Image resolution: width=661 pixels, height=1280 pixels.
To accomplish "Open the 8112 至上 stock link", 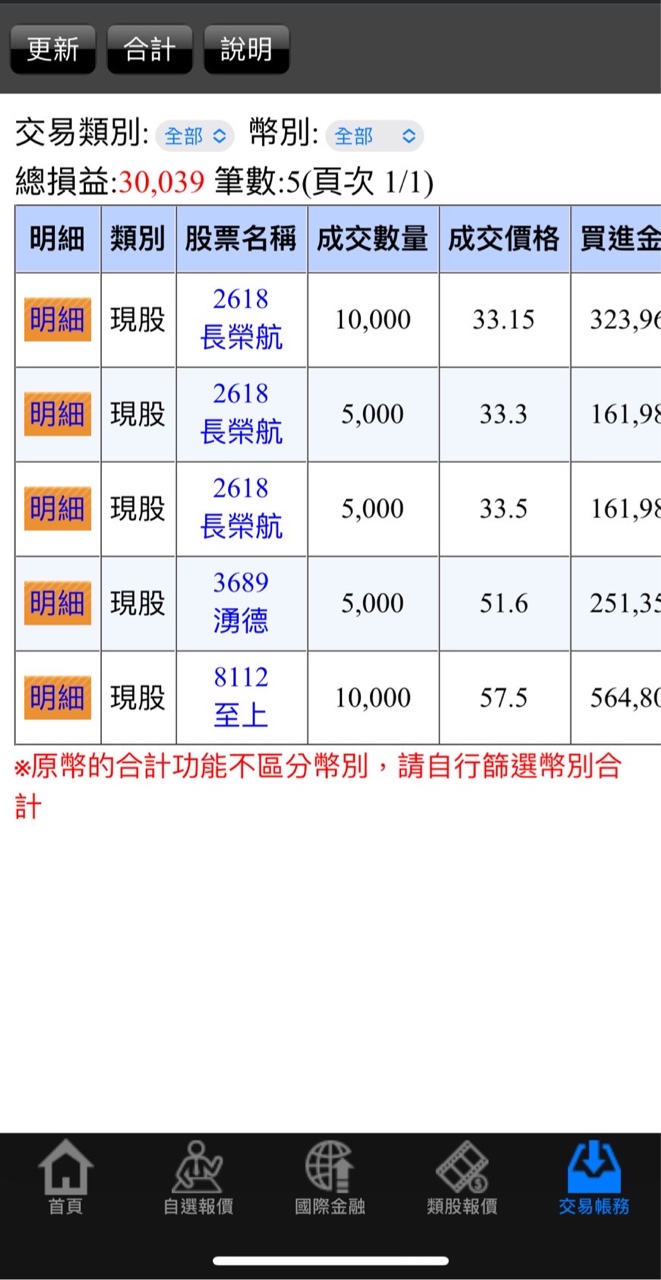I will coord(241,698).
